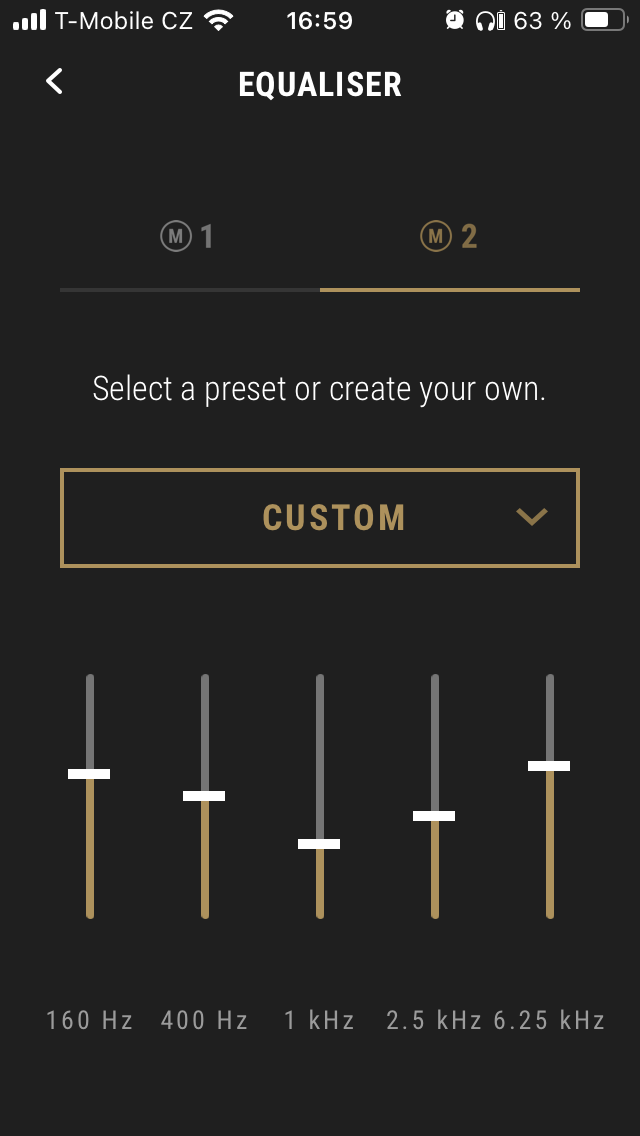The width and height of the screenshot is (640, 1136).
Task: Select the M2 preset tab
Action: [x=449, y=237]
